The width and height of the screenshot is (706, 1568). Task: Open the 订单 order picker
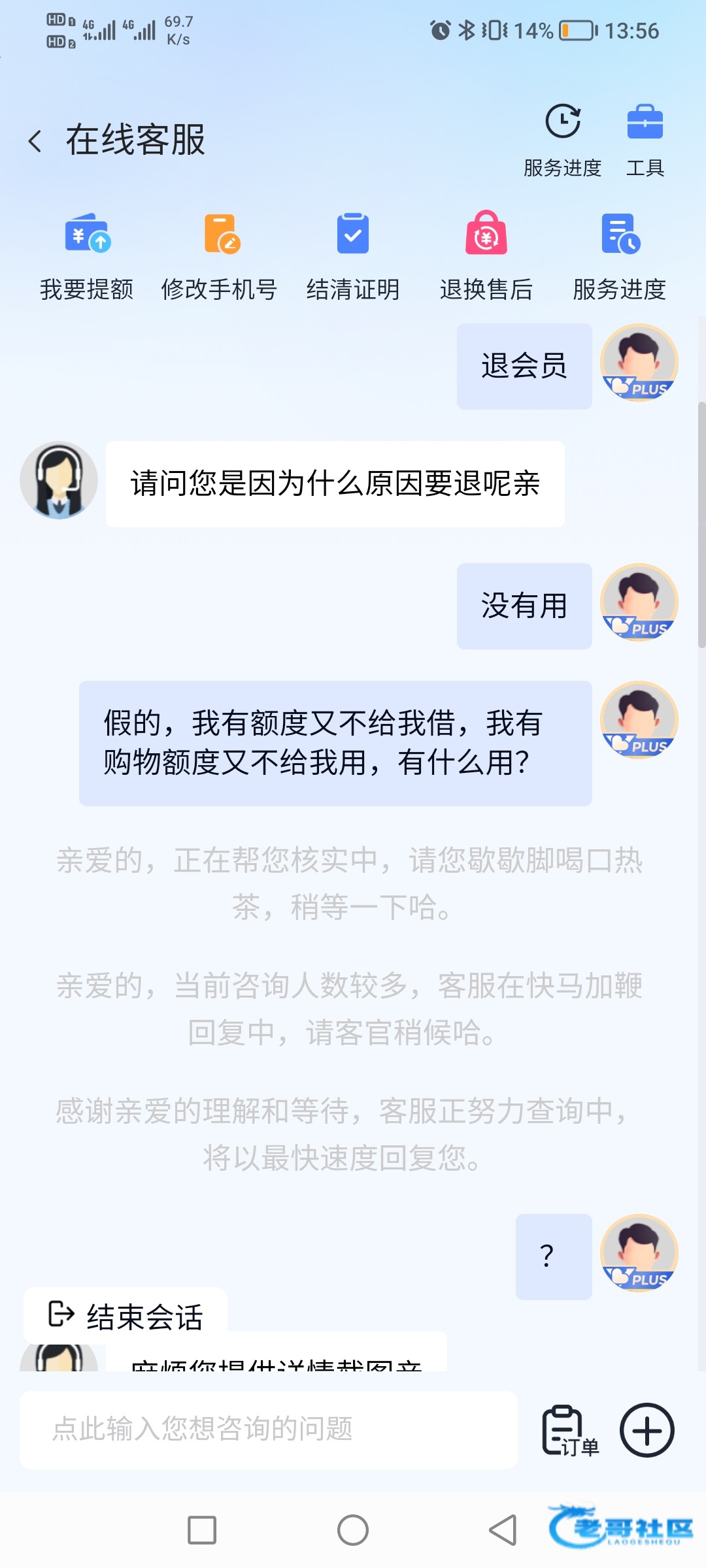tap(569, 1430)
